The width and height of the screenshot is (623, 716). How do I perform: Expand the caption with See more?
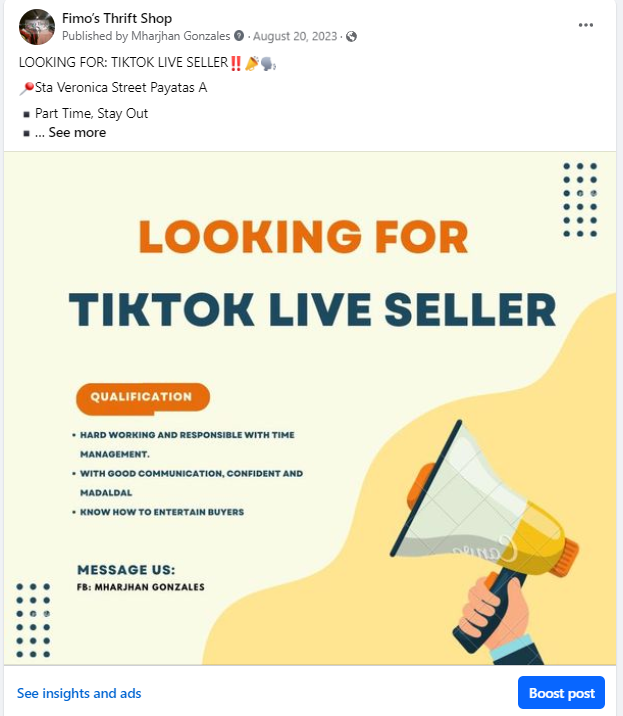click(77, 132)
